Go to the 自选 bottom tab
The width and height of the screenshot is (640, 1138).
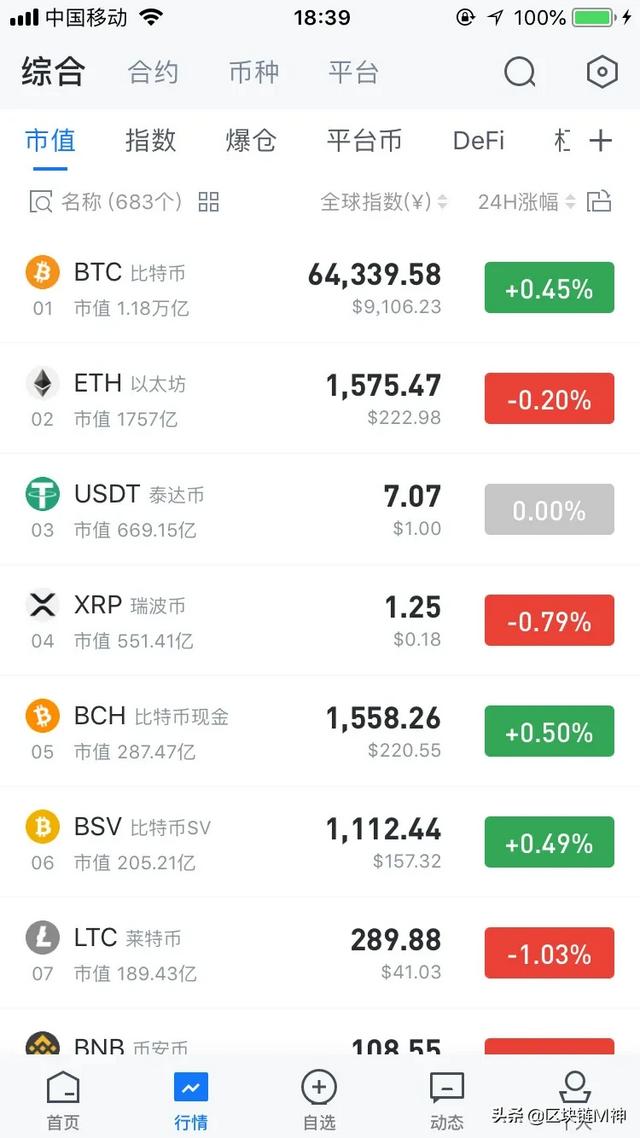(x=319, y=1100)
